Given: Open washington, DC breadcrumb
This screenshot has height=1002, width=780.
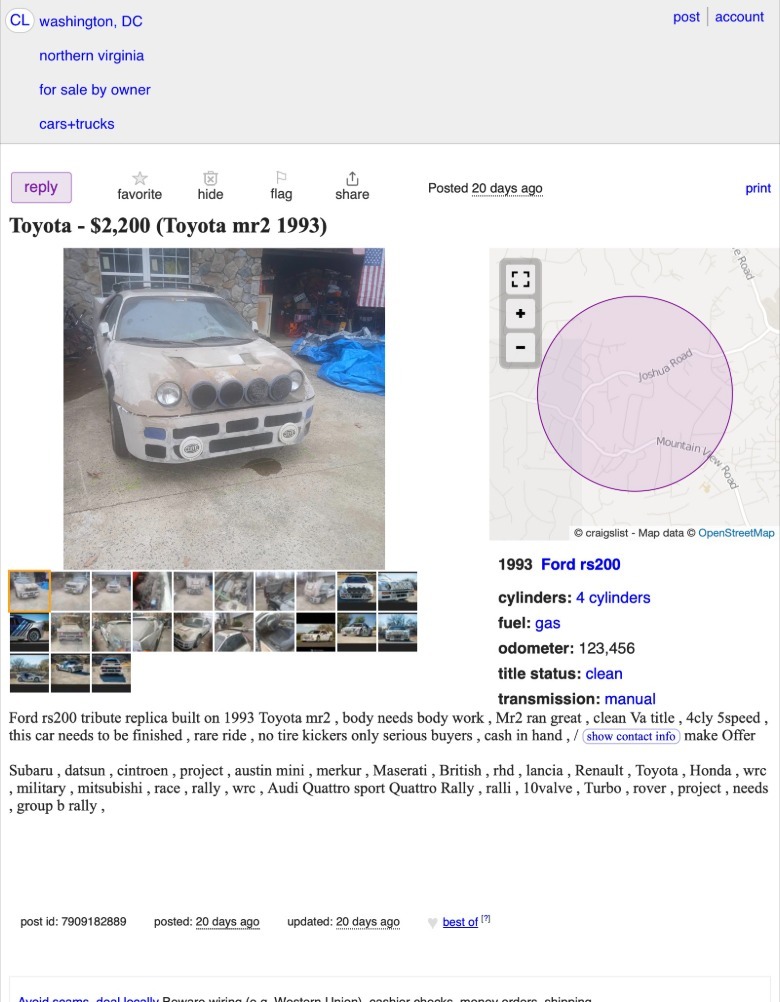Looking at the screenshot, I should point(90,21).
